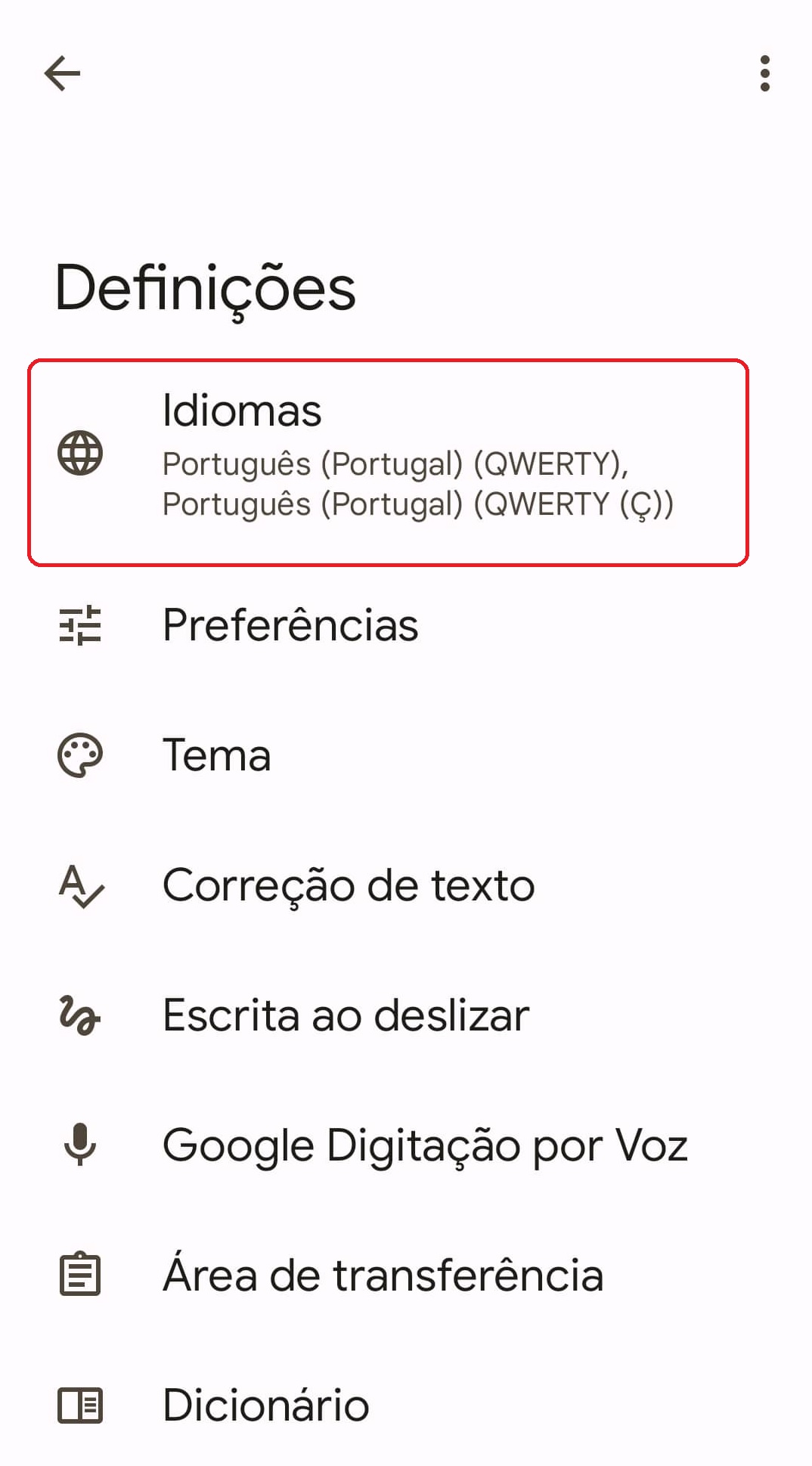This screenshot has width=812, height=1466.
Task: Go back using the top arrow
Action: (62, 73)
